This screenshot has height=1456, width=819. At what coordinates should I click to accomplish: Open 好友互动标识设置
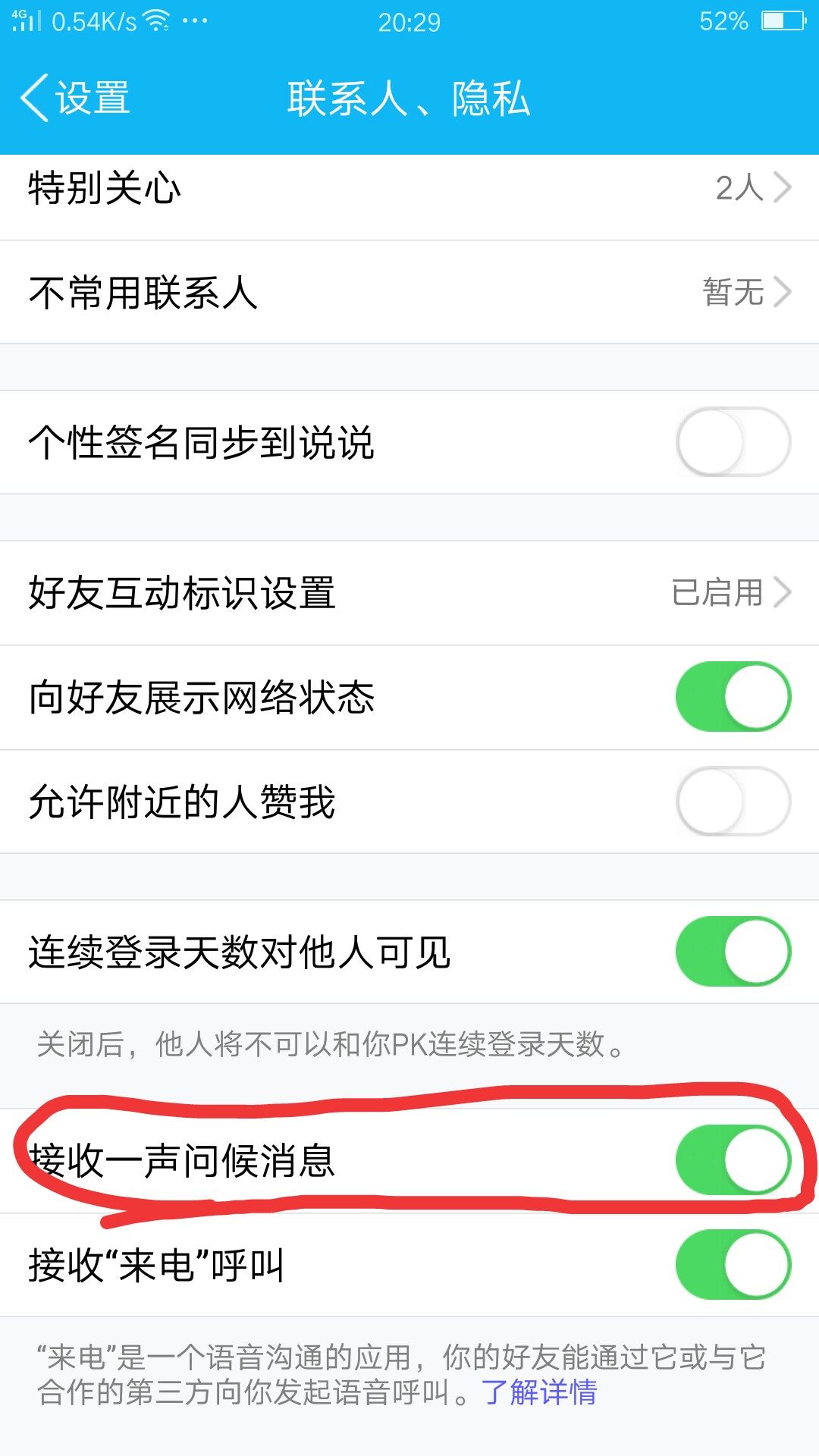[409, 593]
